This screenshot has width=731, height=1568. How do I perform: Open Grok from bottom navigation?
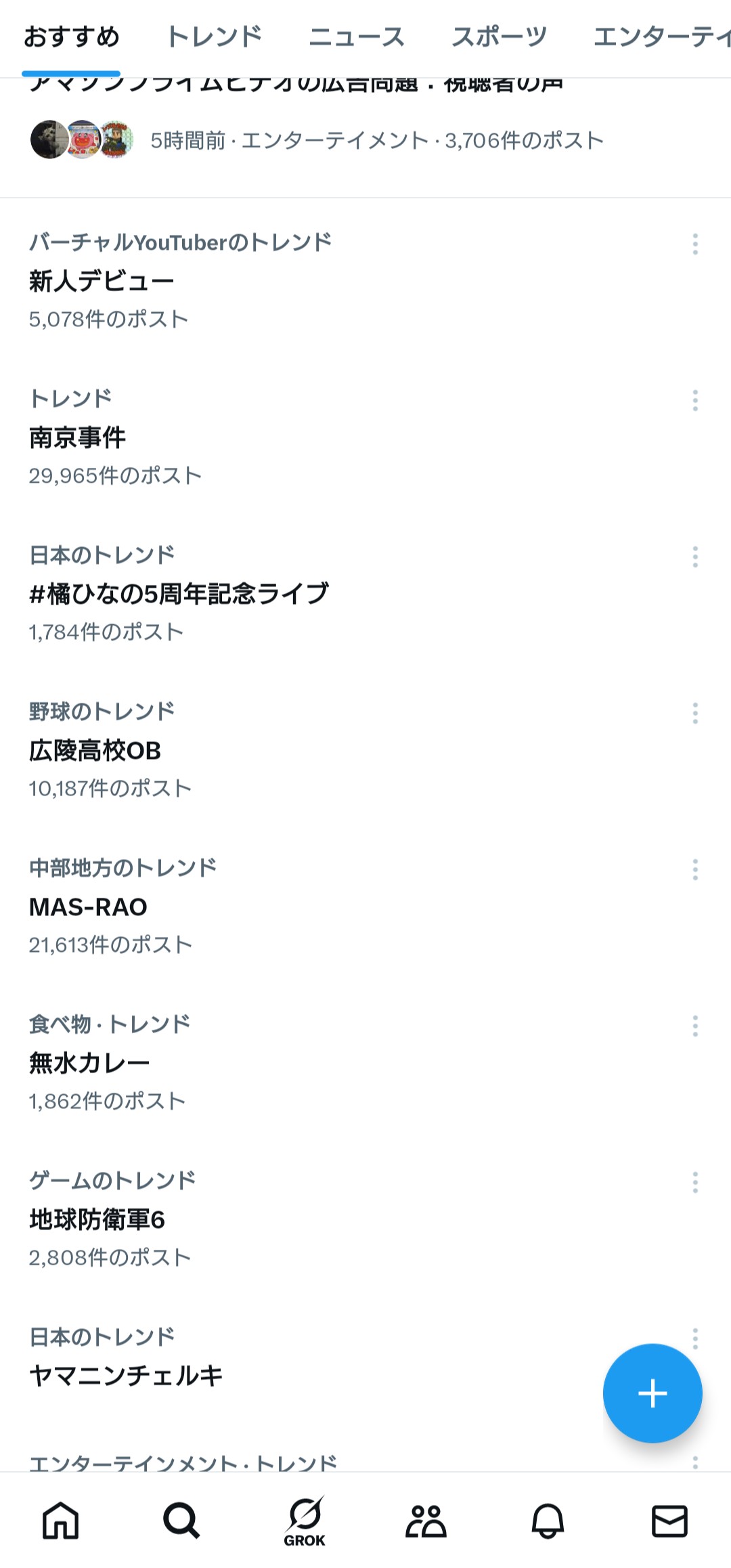[305, 1521]
